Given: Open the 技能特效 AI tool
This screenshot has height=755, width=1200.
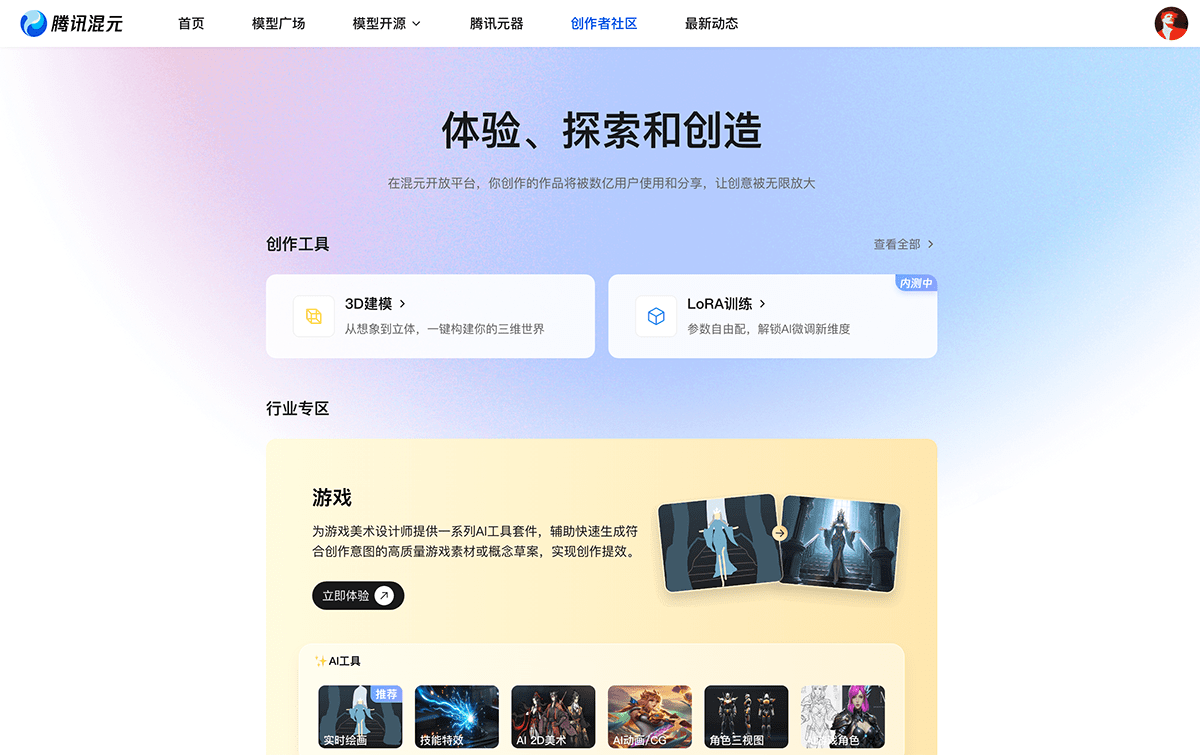Looking at the screenshot, I should tap(457, 716).
